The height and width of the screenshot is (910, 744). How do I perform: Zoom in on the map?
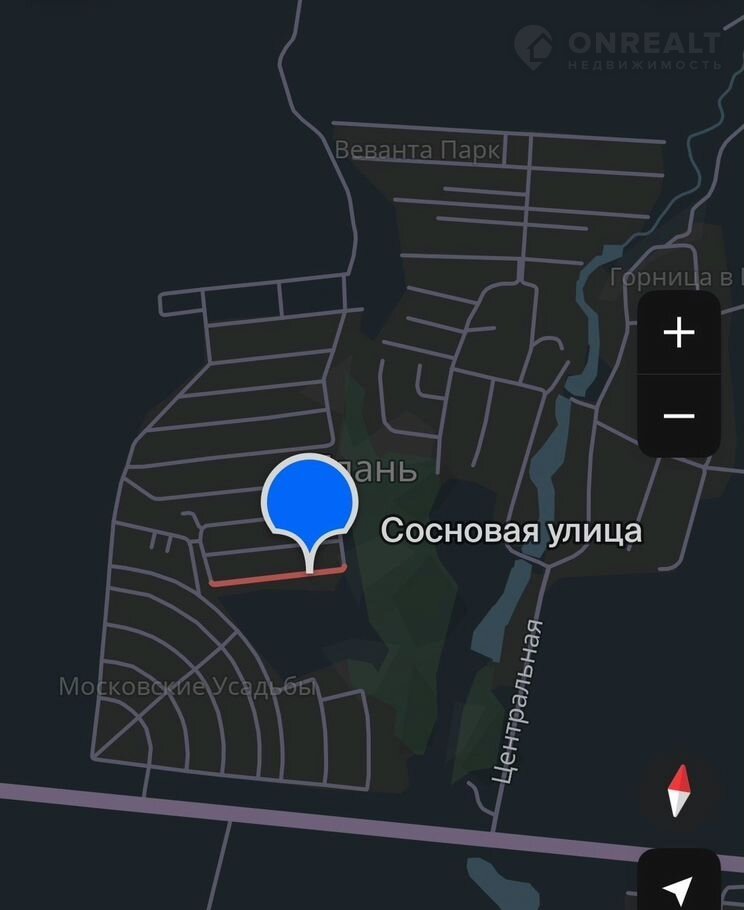click(x=679, y=332)
